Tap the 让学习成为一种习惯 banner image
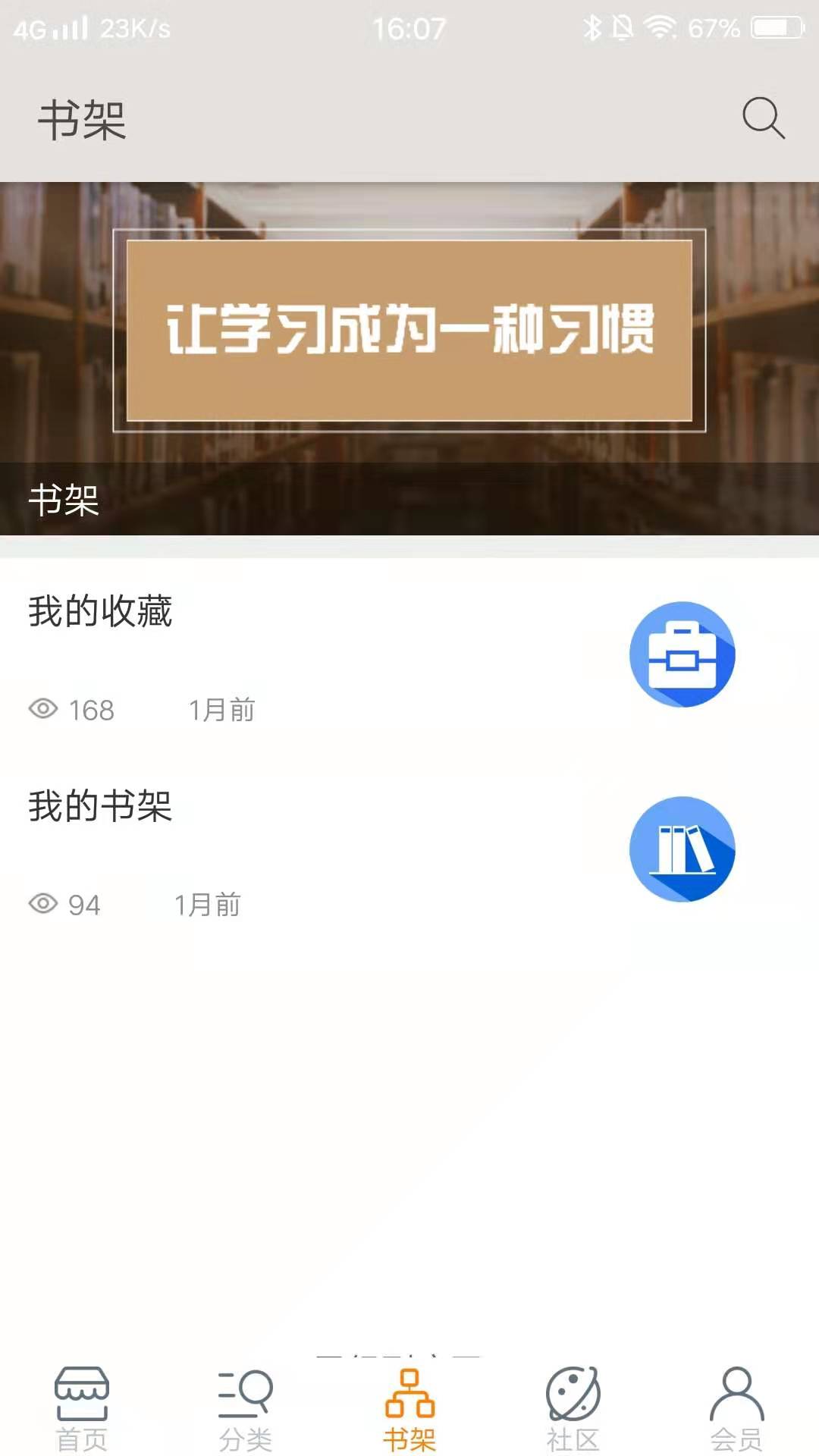Viewport: 819px width, 1456px height. point(409,330)
